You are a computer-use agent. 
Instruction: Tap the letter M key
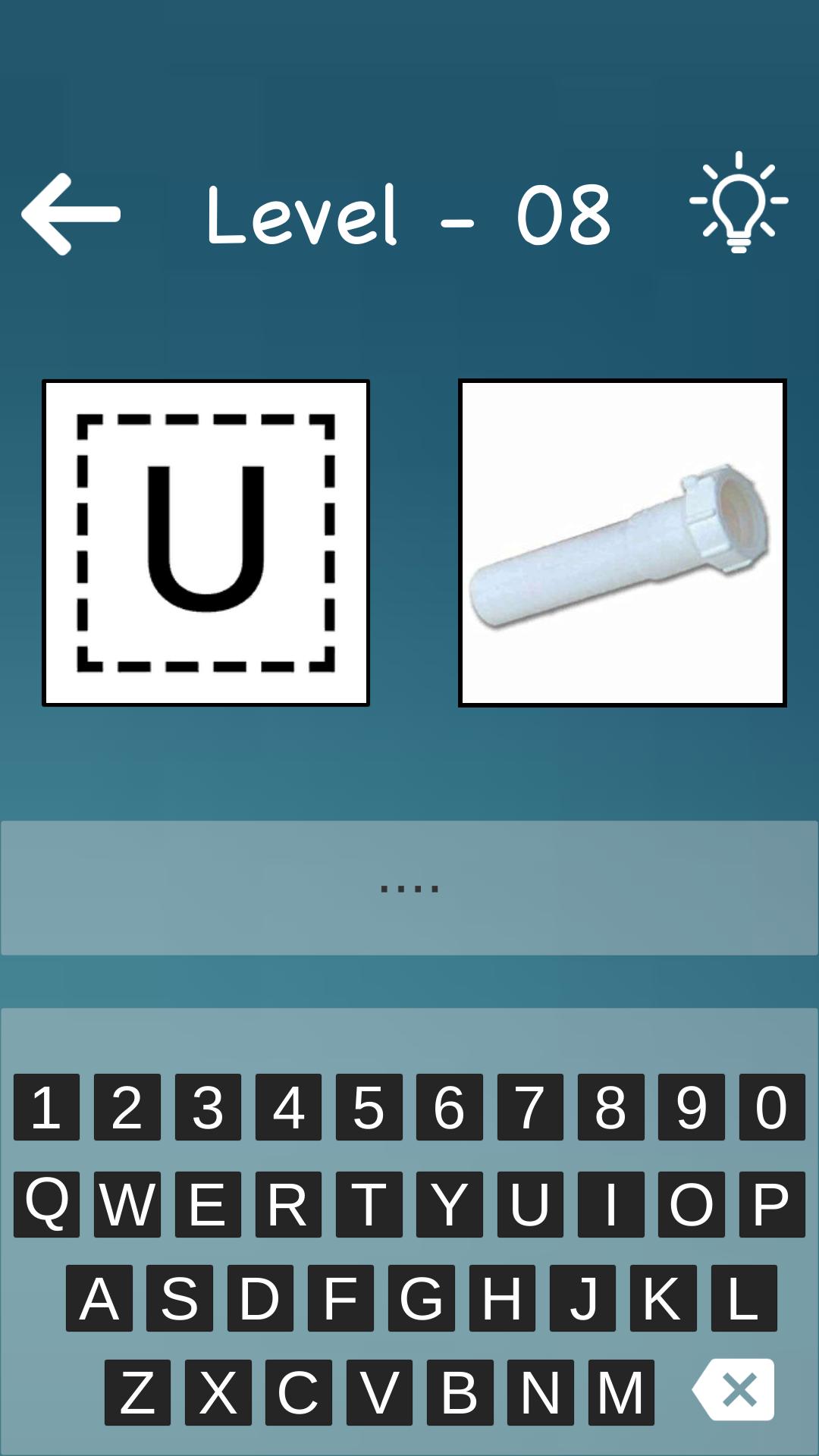click(x=620, y=1392)
